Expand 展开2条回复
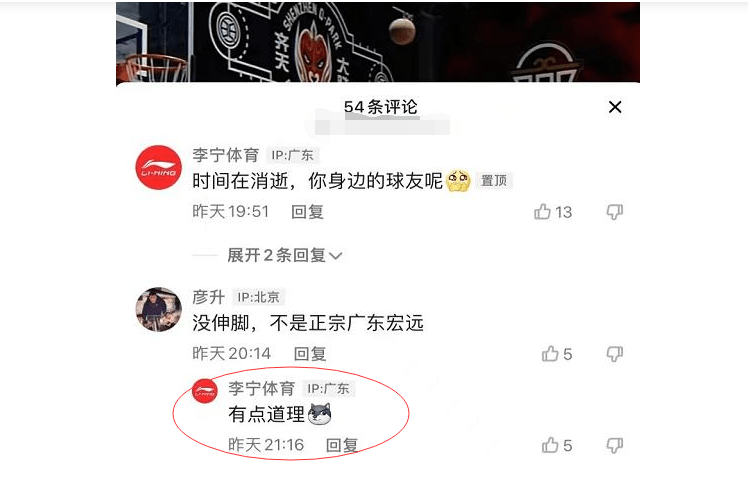 coord(284,255)
